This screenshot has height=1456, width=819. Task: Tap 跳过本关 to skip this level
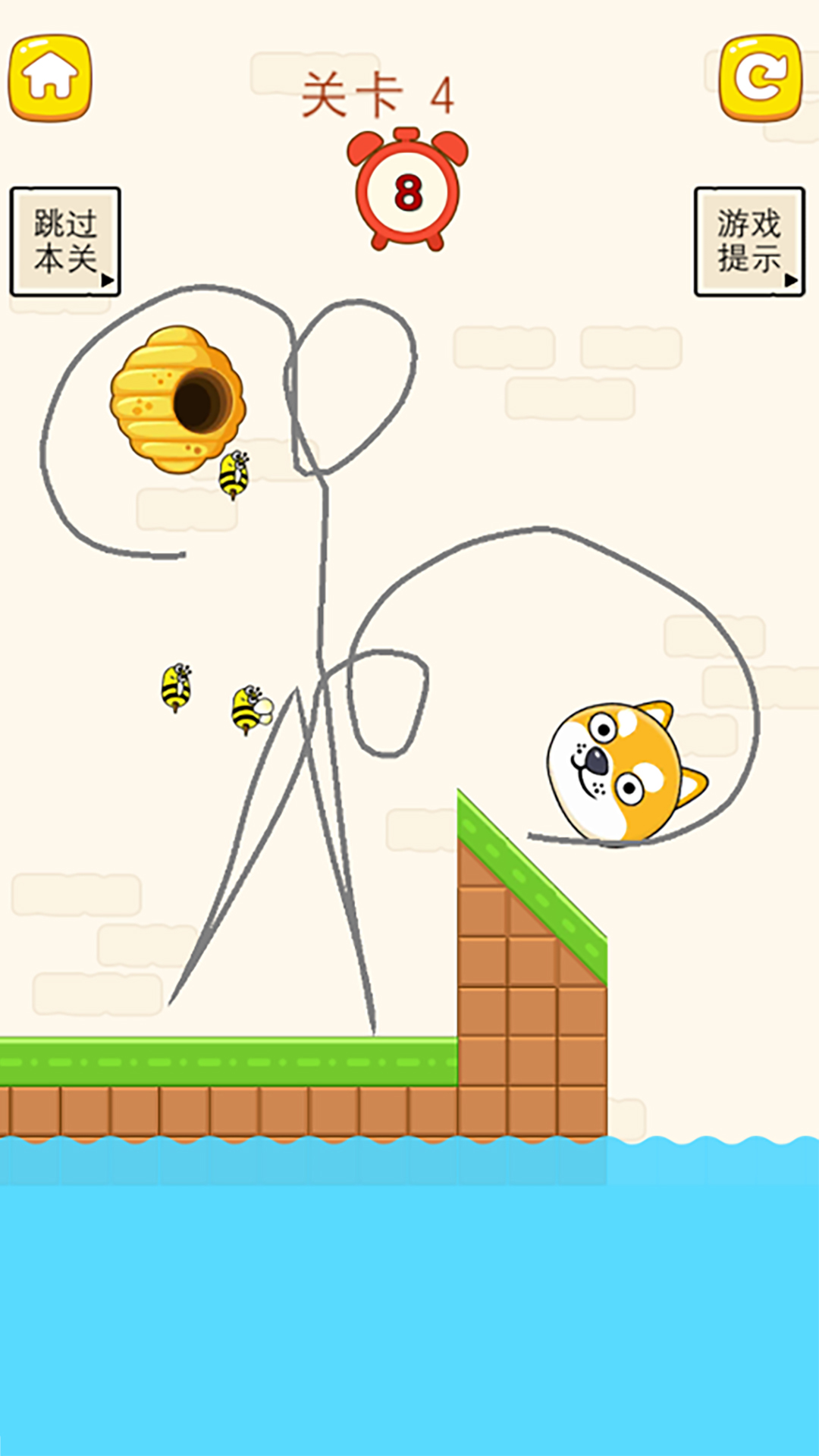(x=65, y=241)
